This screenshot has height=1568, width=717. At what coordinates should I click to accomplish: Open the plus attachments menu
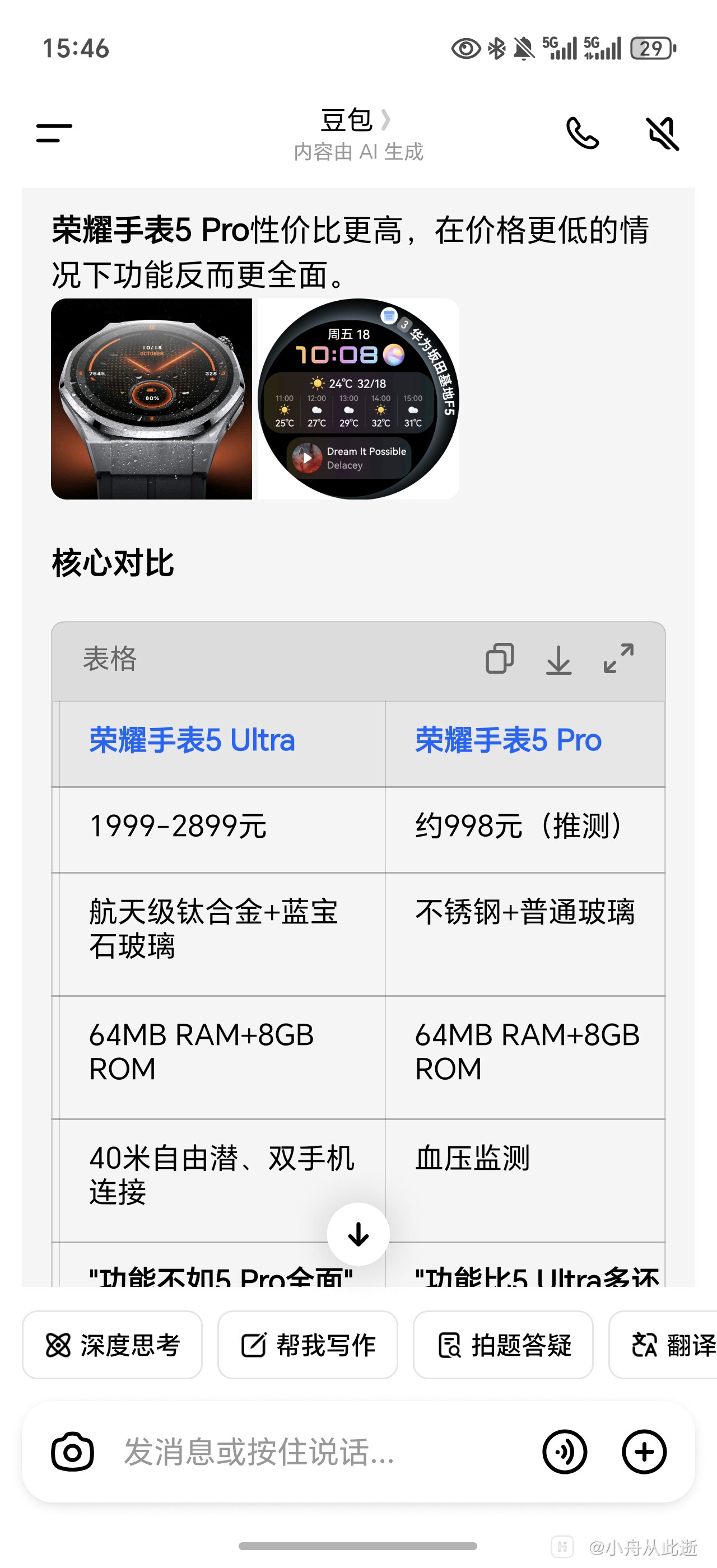[644, 1452]
